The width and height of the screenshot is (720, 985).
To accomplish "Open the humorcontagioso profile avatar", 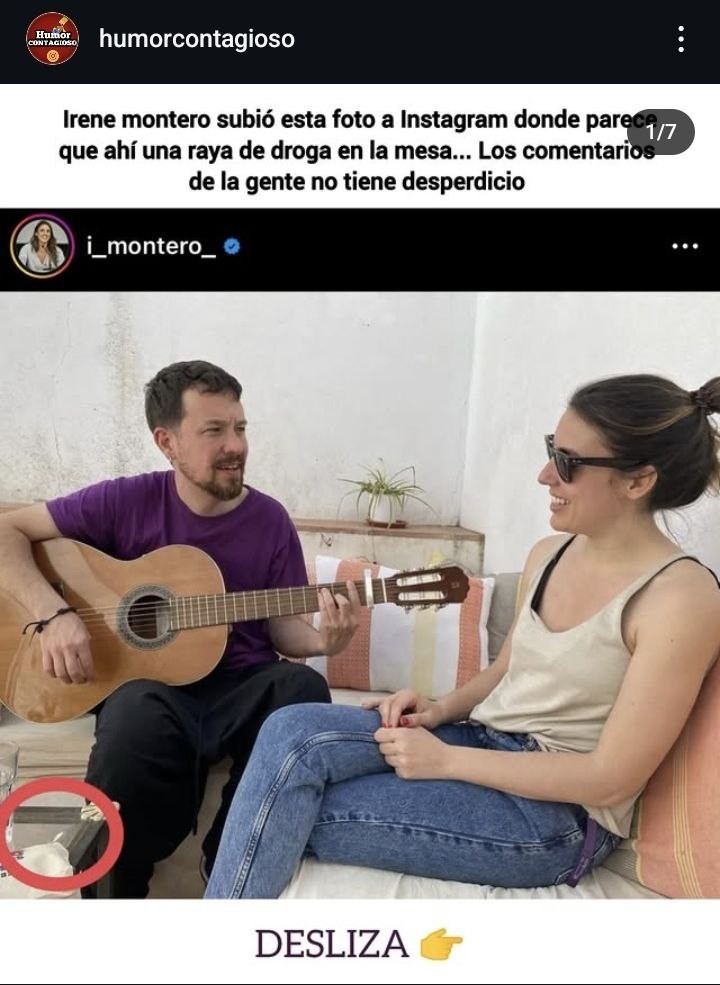I will pos(52,39).
